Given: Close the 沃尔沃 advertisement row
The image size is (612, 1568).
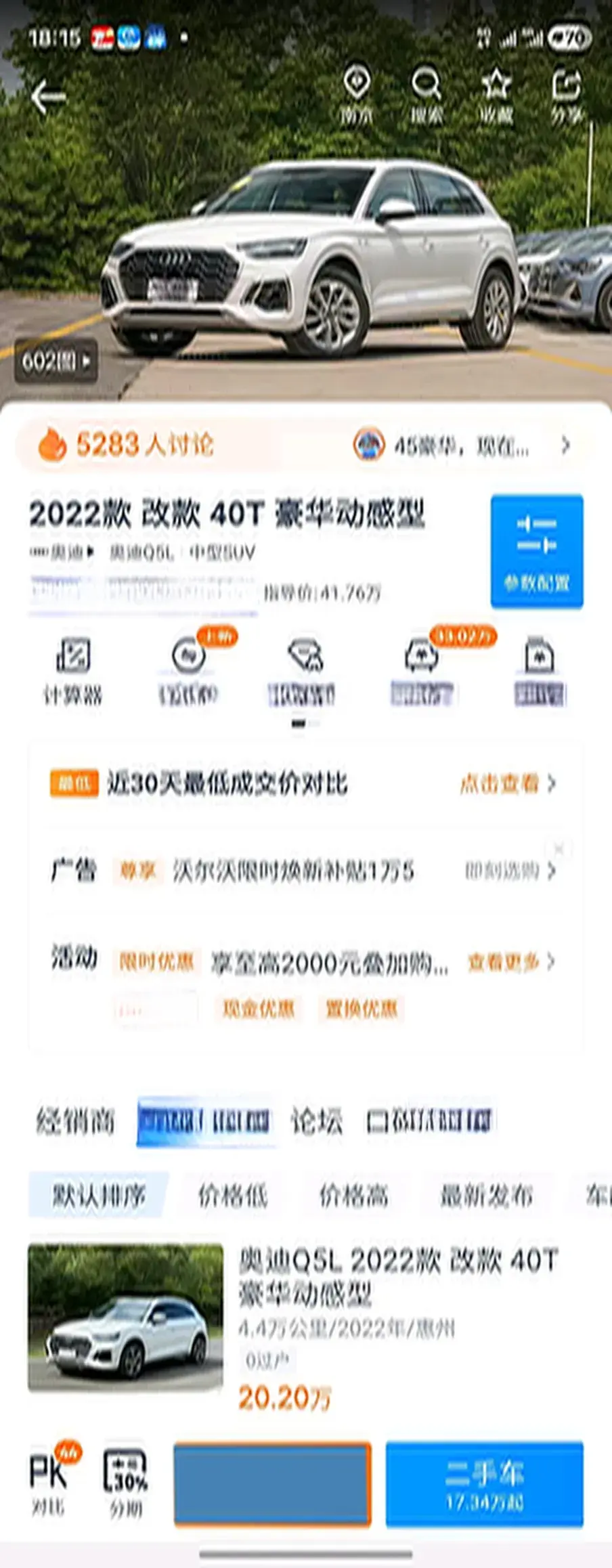Looking at the screenshot, I should click(x=559, y=848).
